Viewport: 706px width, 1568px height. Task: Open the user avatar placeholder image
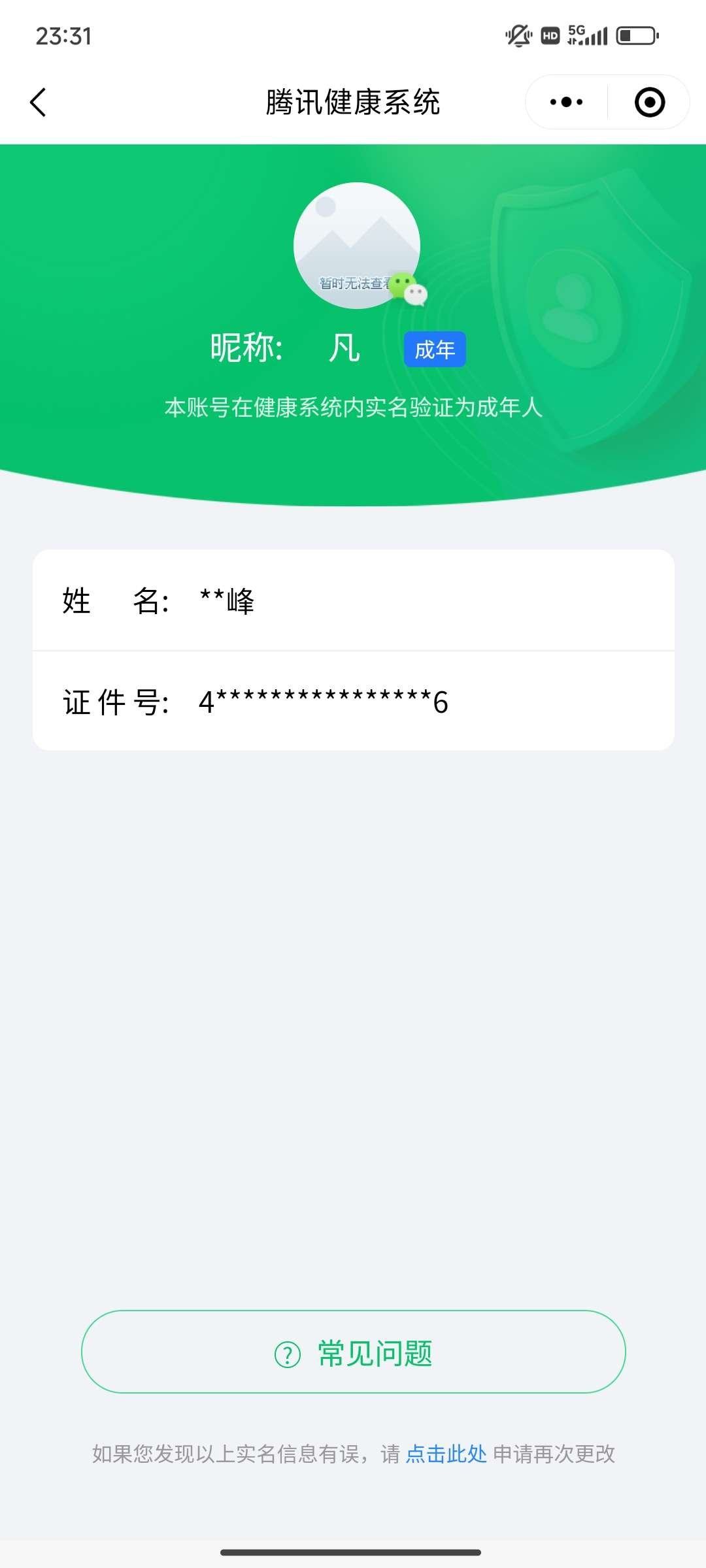tap(356, 245)
